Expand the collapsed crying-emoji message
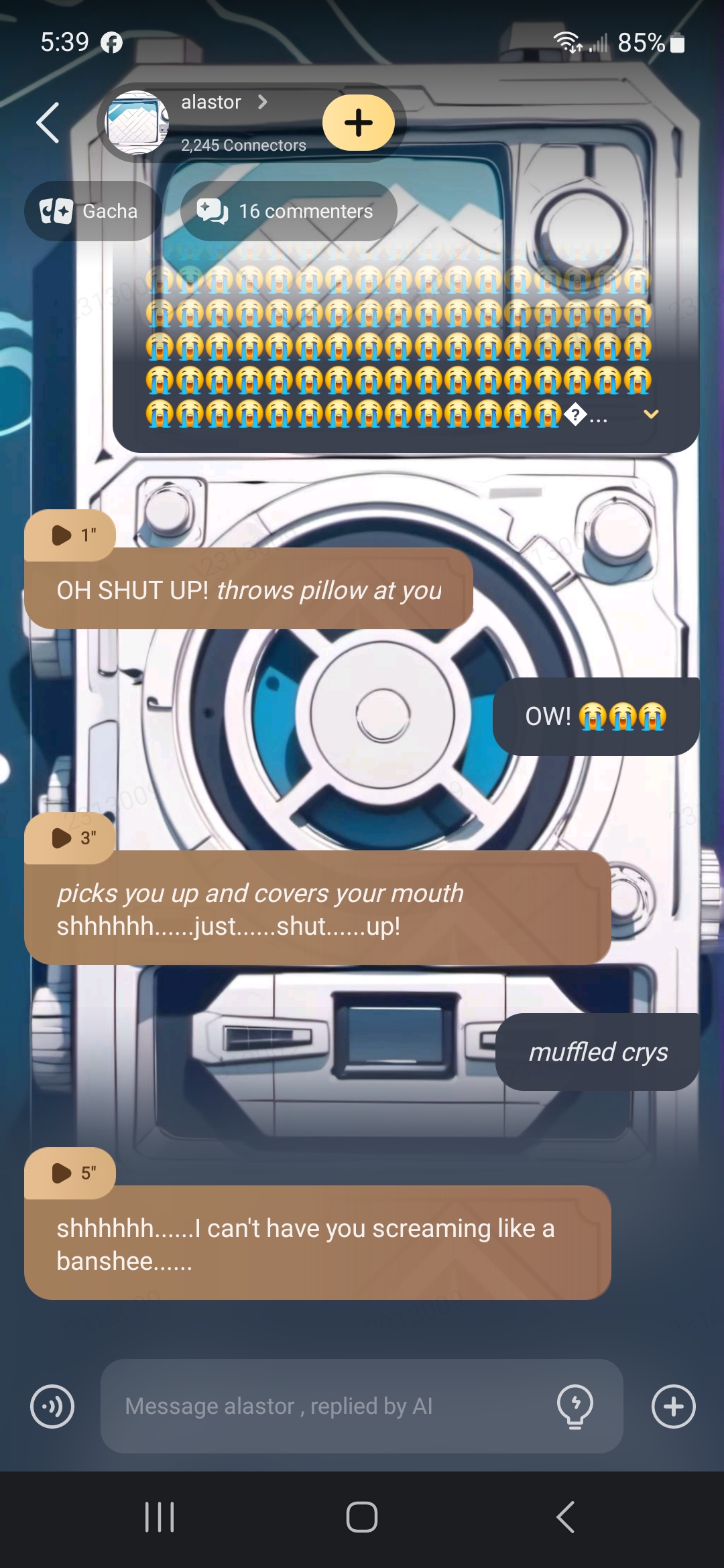 (650, 415)
